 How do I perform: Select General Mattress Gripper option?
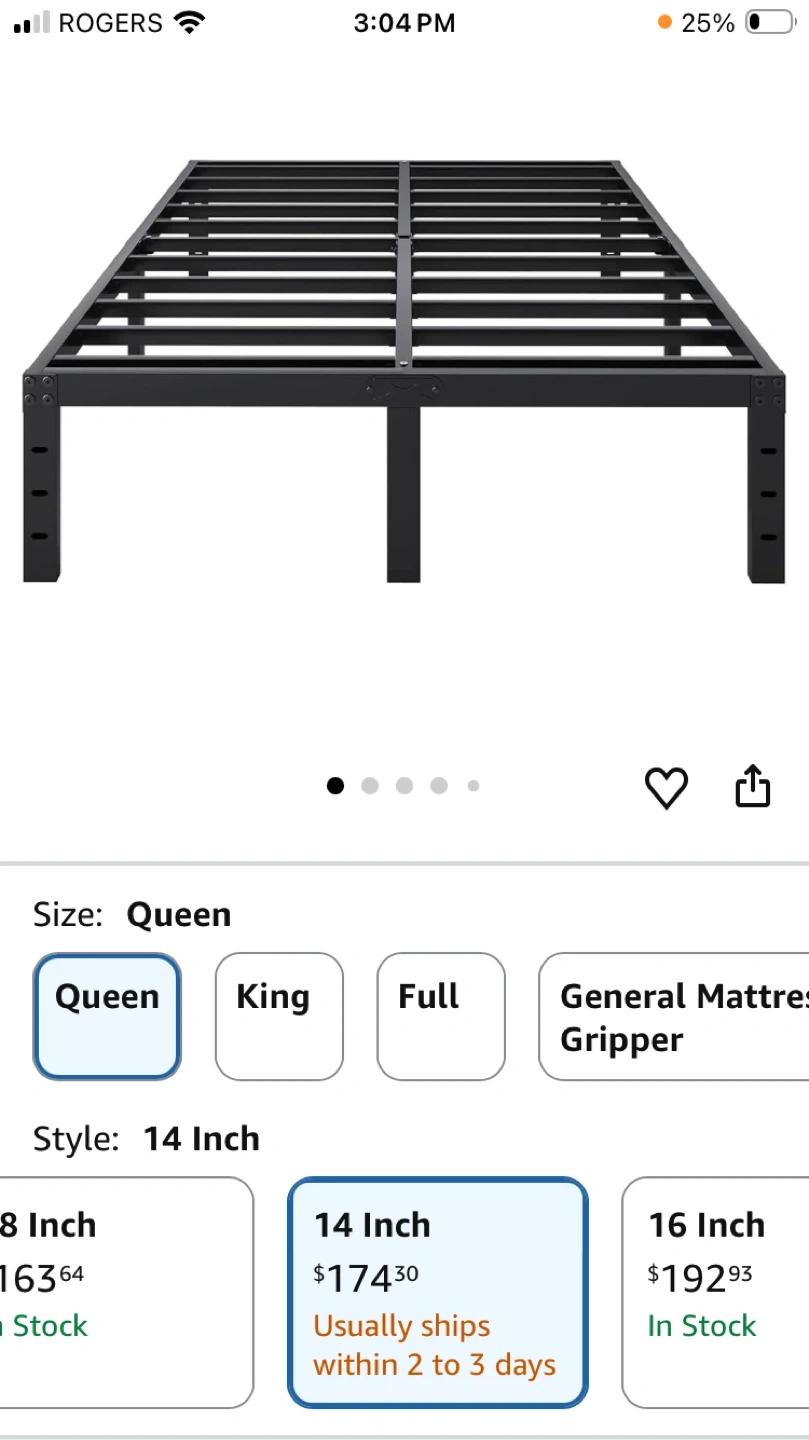pos(675,1016)
